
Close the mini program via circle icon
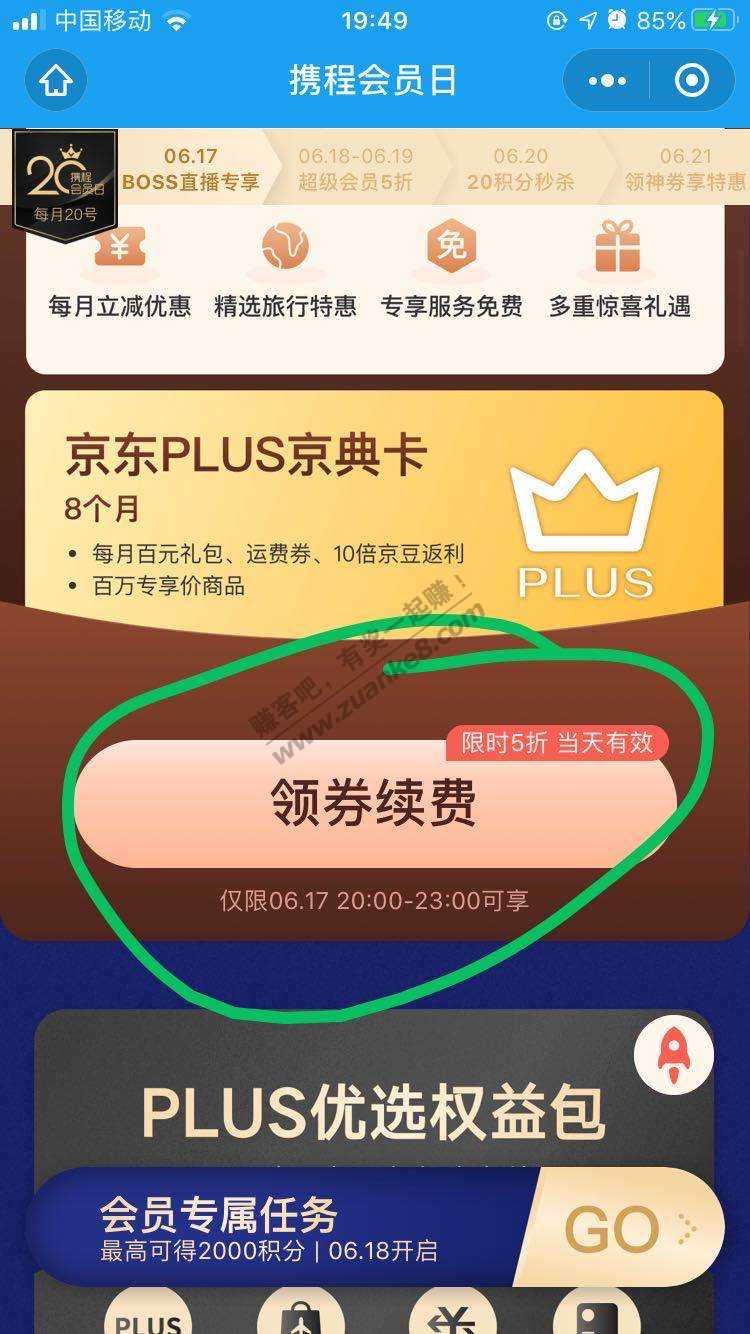[x=692, y=81]
